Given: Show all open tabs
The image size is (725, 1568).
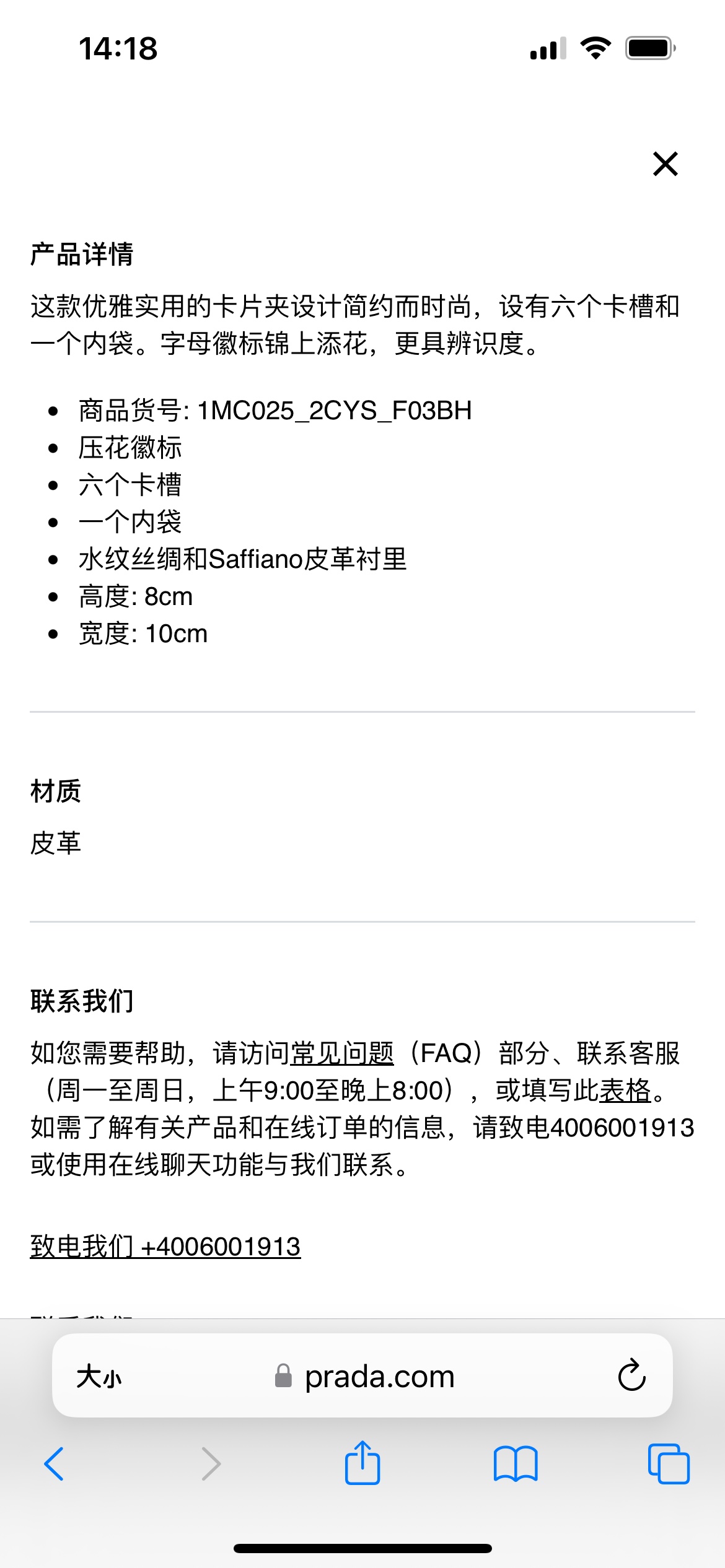Looking at the screenshot, I should coord(668,1464).
